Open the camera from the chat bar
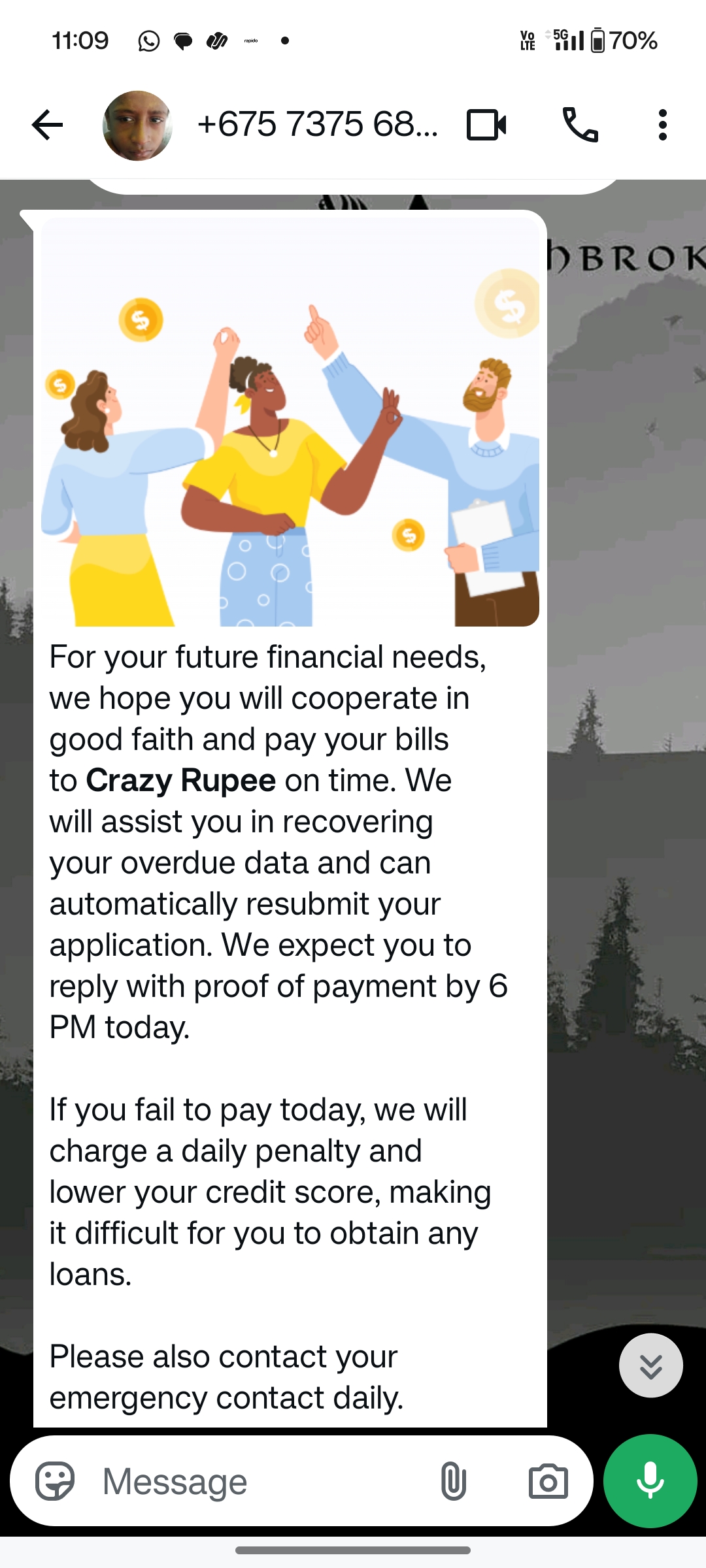Screen dimensions: 706x1568 tap(548, 1481)
